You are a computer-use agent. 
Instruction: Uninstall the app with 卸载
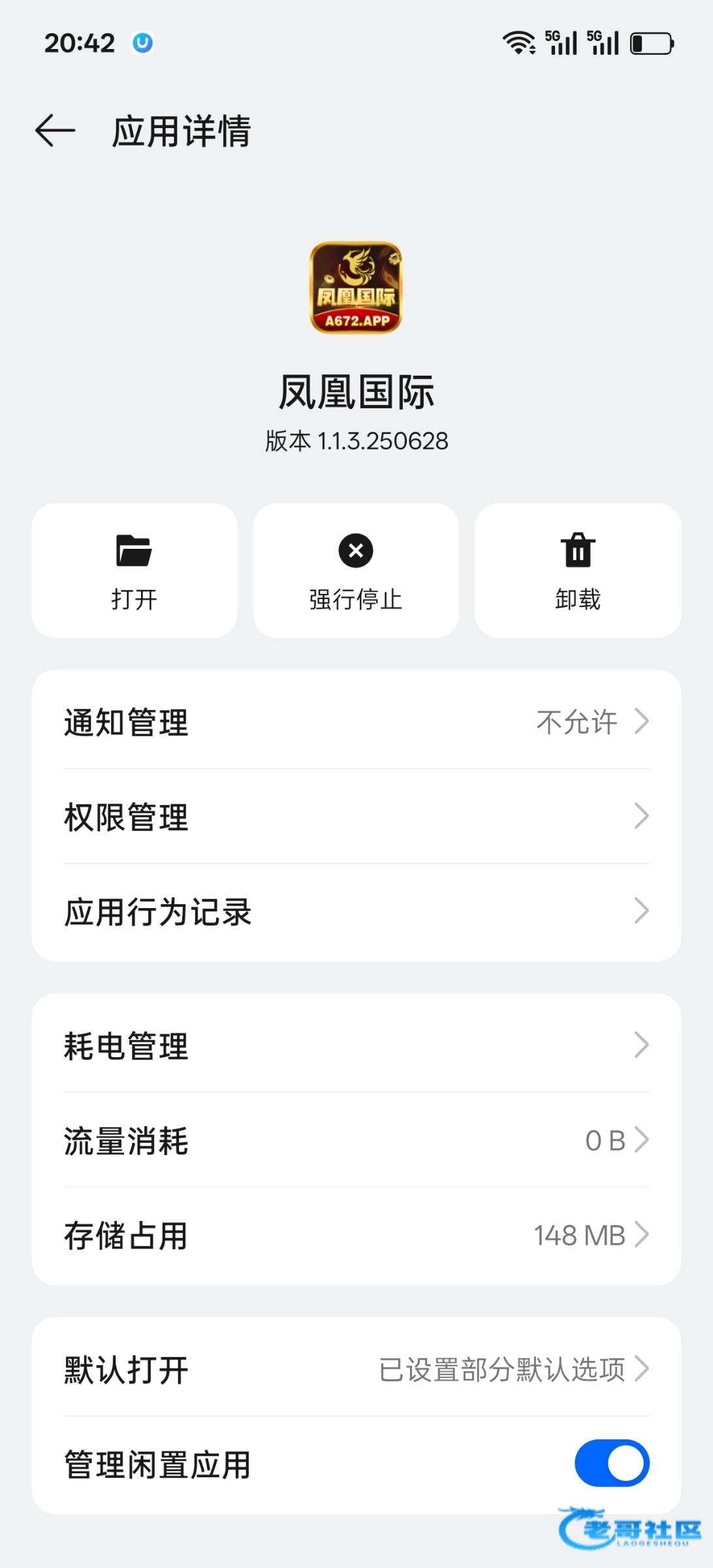pyautogui.click(x=578, y=570)
